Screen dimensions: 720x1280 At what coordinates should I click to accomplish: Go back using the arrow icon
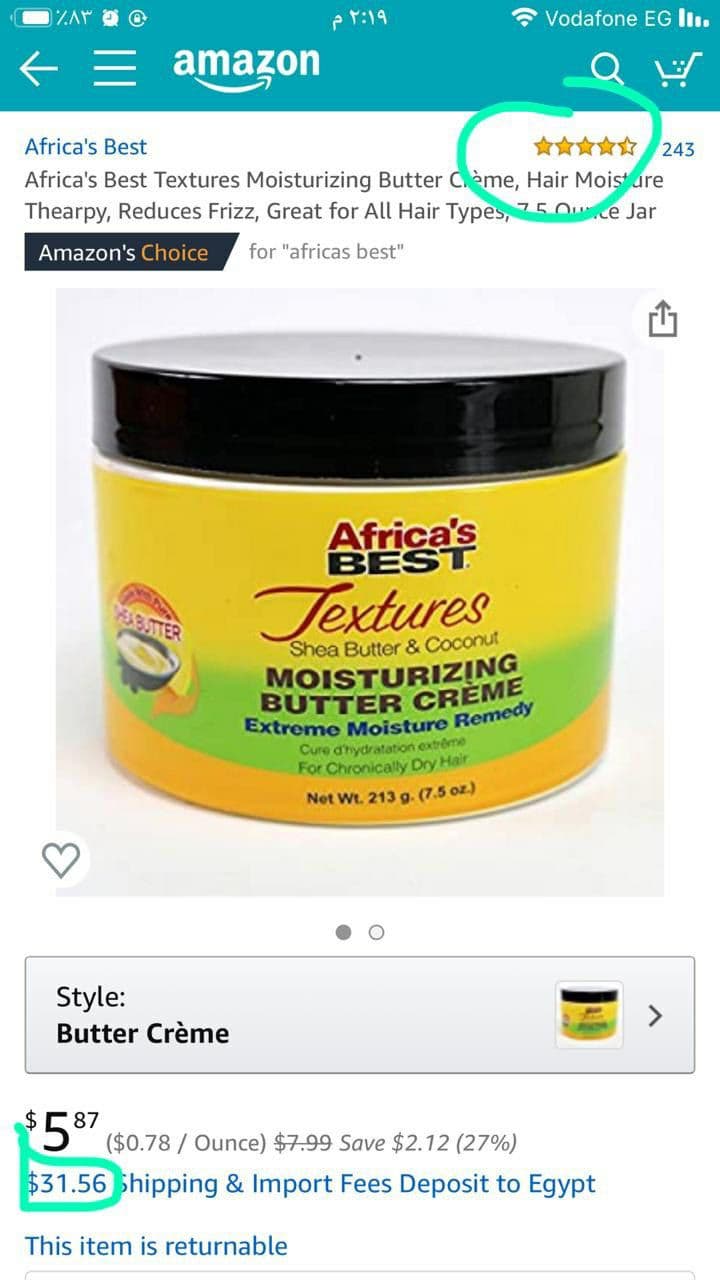pyautogui.click(x=38, y=67)
